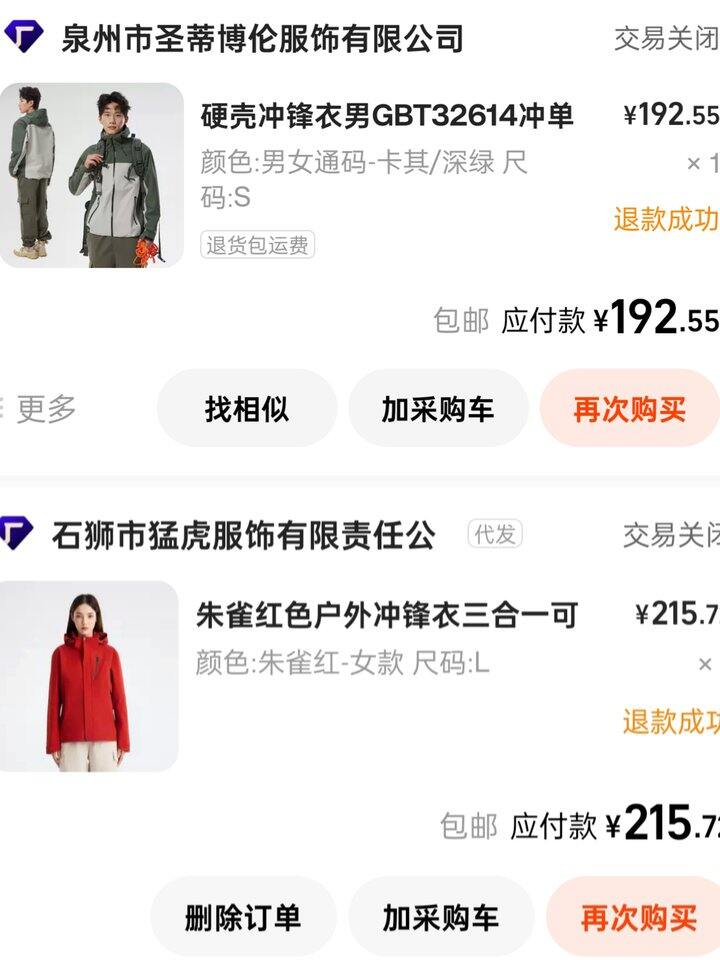Open the 泉州市圣蒂博伦服饰有限公司 shop page
Viewport: 720px width, 960px height.
coord(262,38)
